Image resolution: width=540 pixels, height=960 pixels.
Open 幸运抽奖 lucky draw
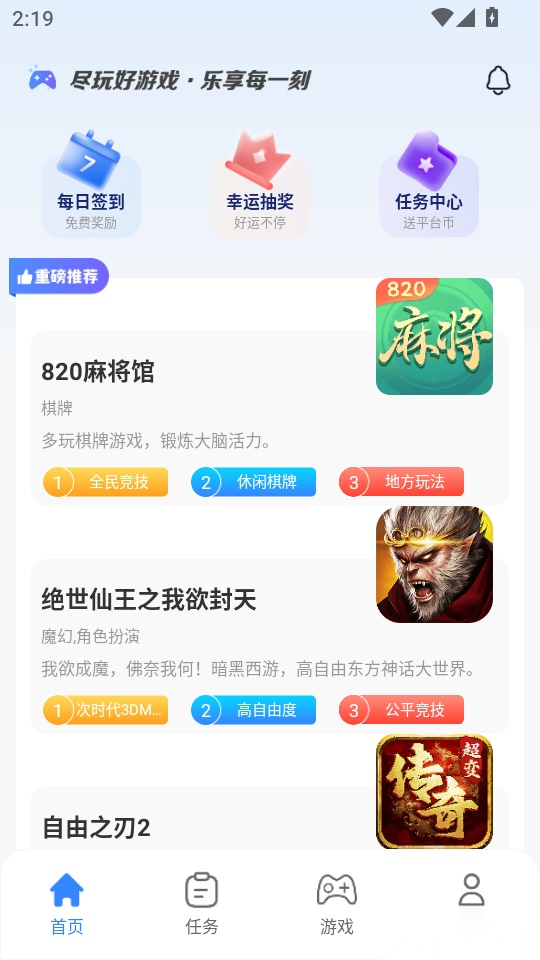pyautogui.click(x=260, y=185)
